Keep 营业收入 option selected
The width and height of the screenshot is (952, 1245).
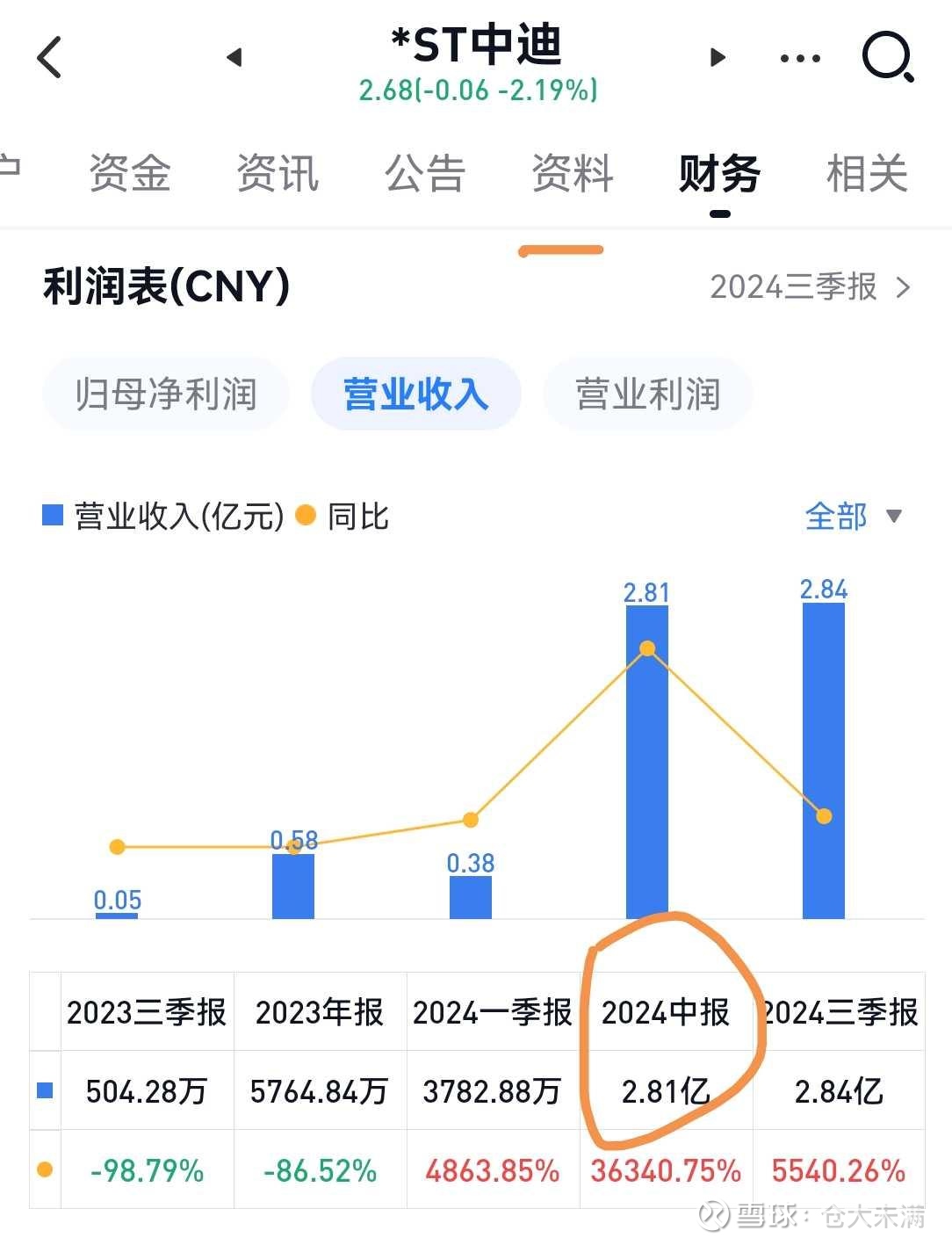point(415,394)
